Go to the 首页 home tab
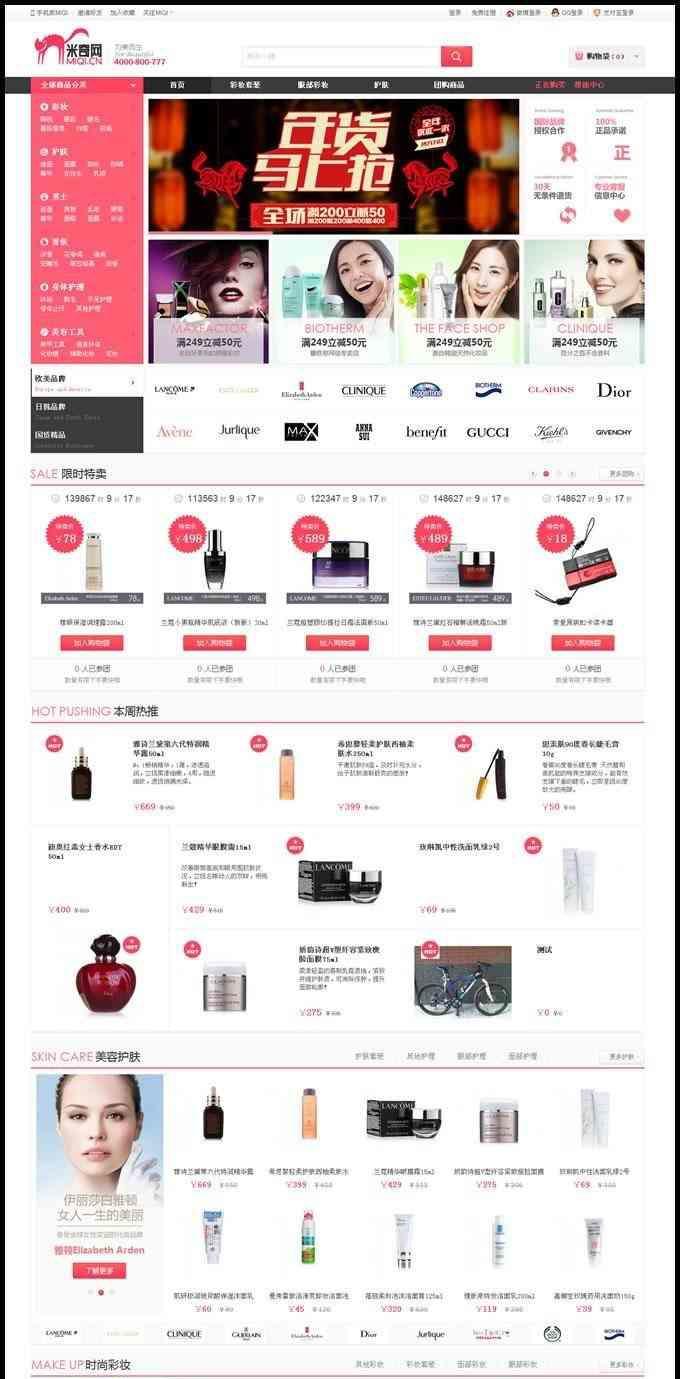 point(177,85)
